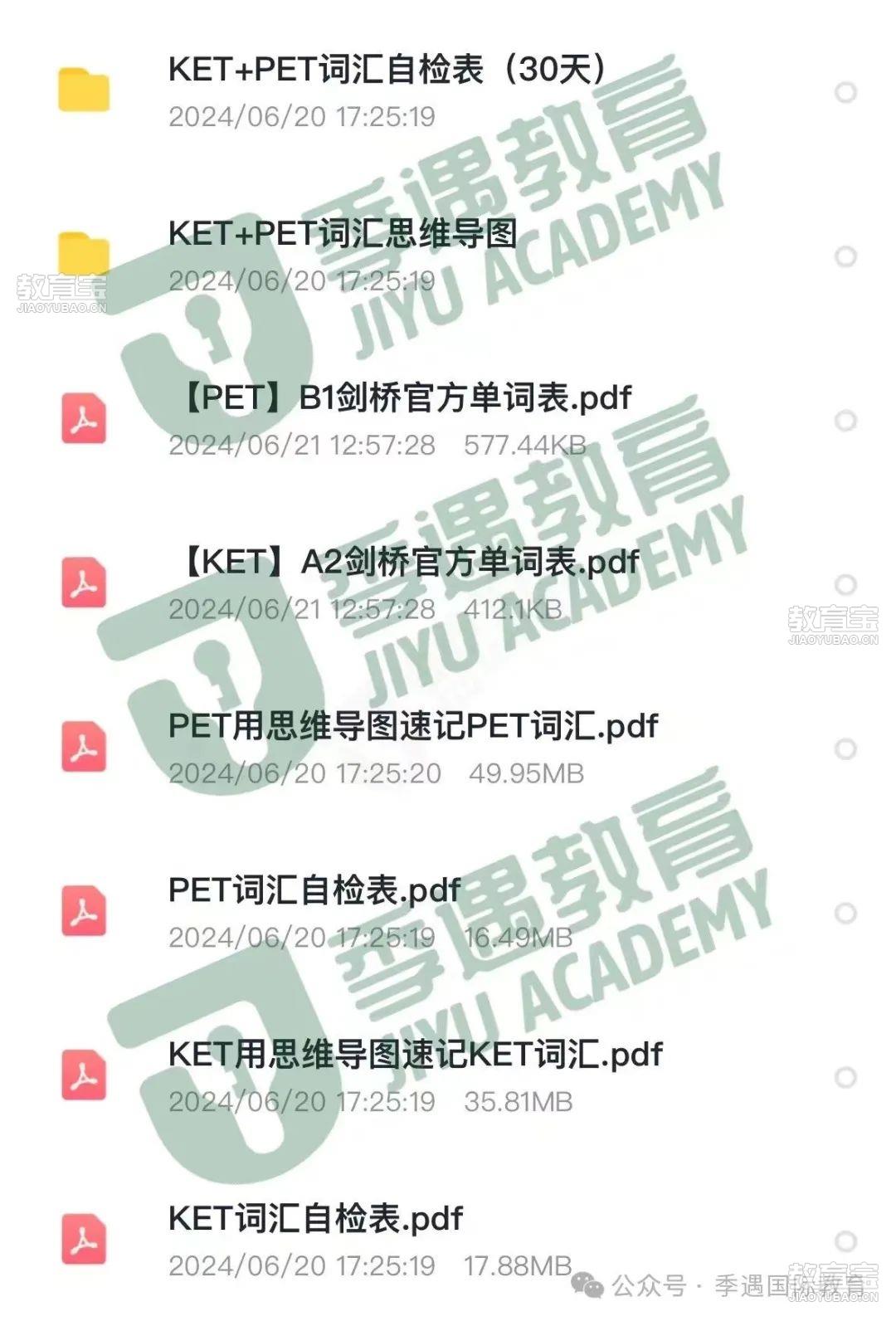The width and height of the screenshot is (896, 1321).
Task: Open 【PET】B1剑桥官方单词表.pdf
Action: click(x=402, y=398)
